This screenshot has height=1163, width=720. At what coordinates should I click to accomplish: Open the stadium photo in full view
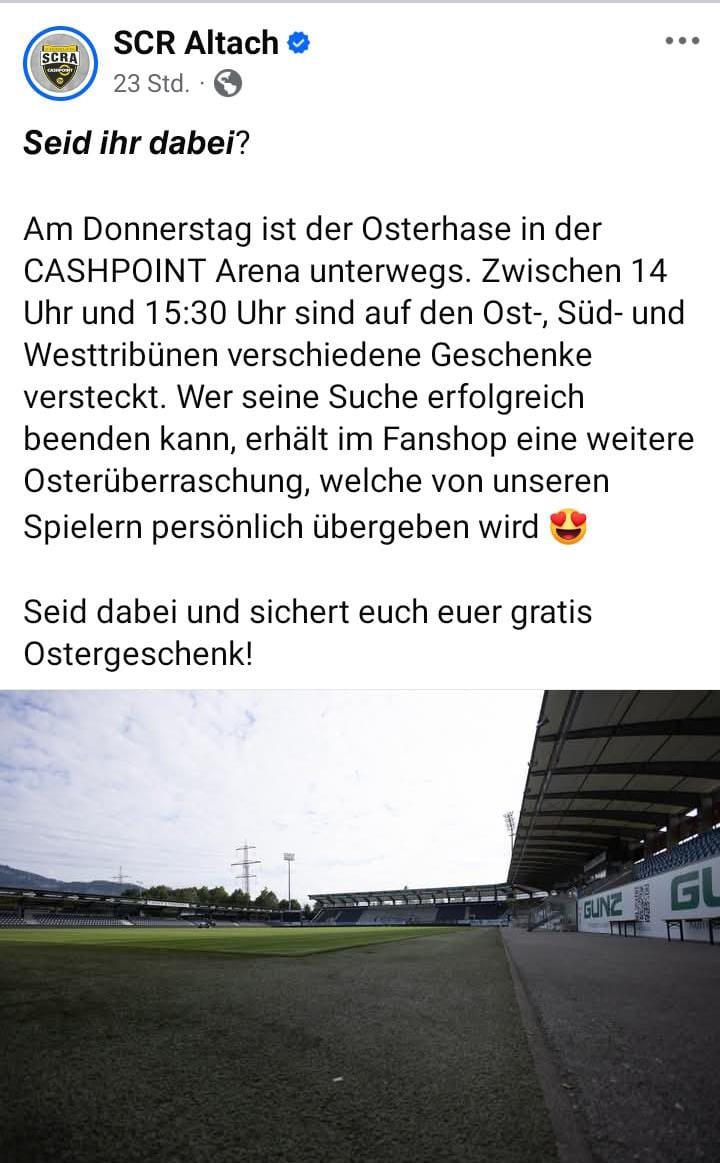tap(360, 926)
